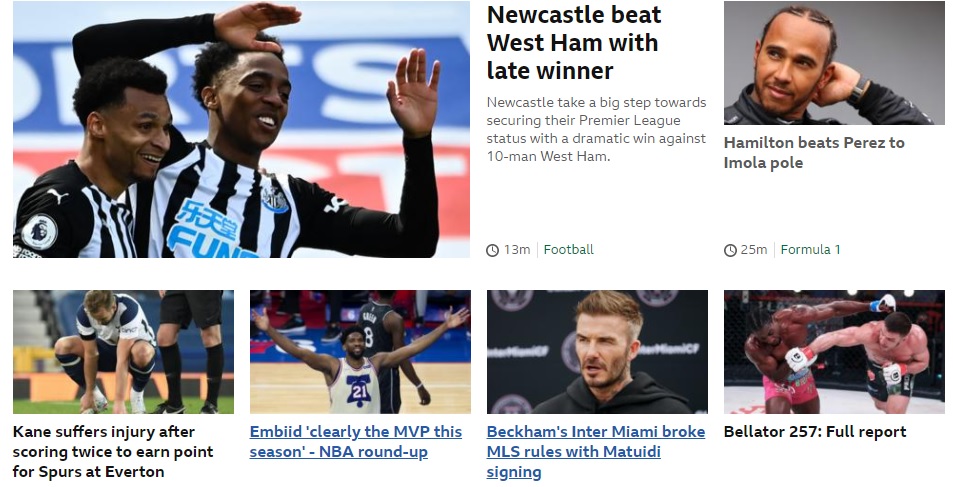Viewport: 953px width, 487px height.
Task: Open the Newcastle beat West Ham story
Action: (x=573, y=43)
